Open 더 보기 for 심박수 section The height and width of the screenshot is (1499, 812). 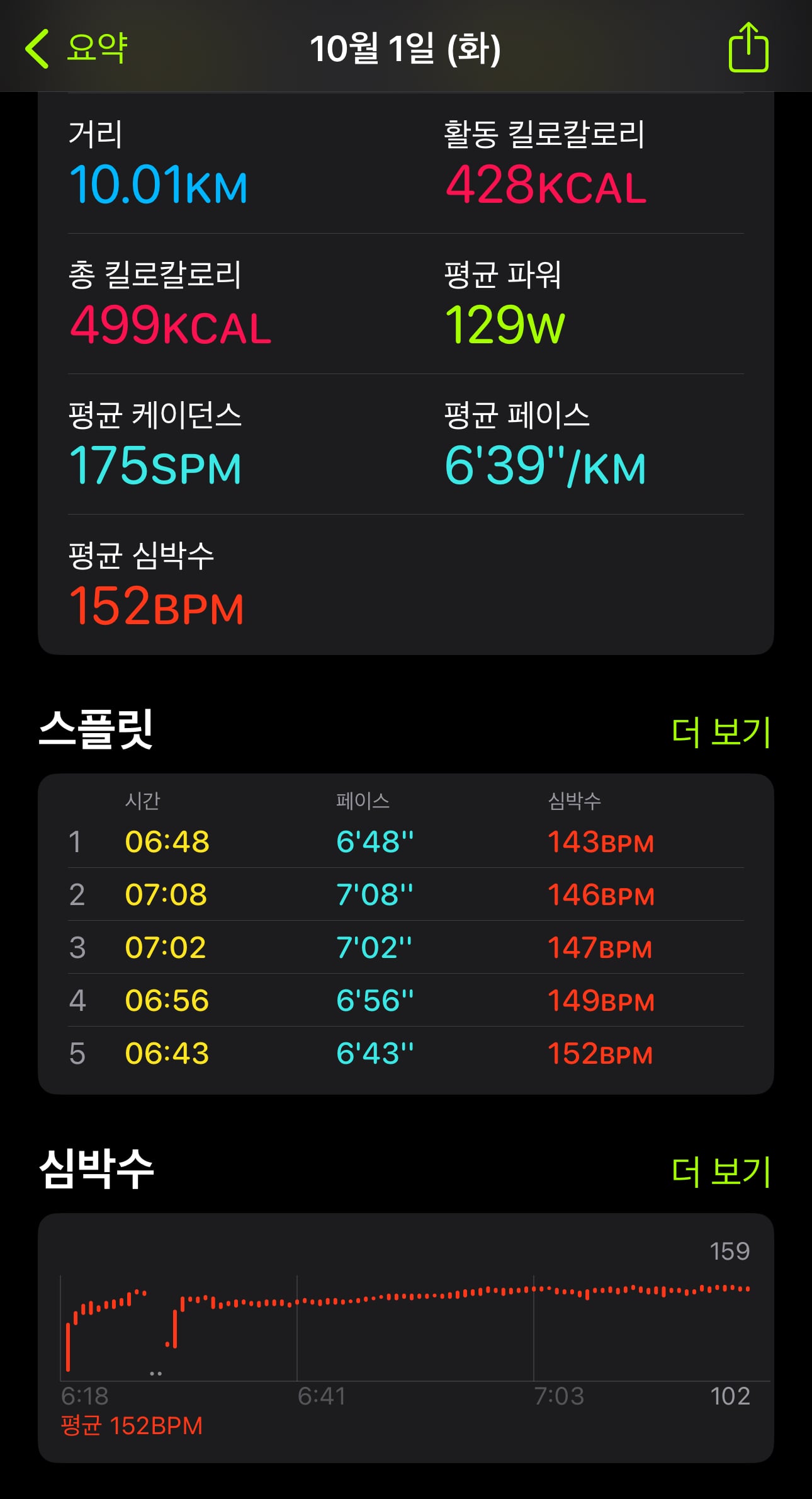click(x=721, y=1171)
